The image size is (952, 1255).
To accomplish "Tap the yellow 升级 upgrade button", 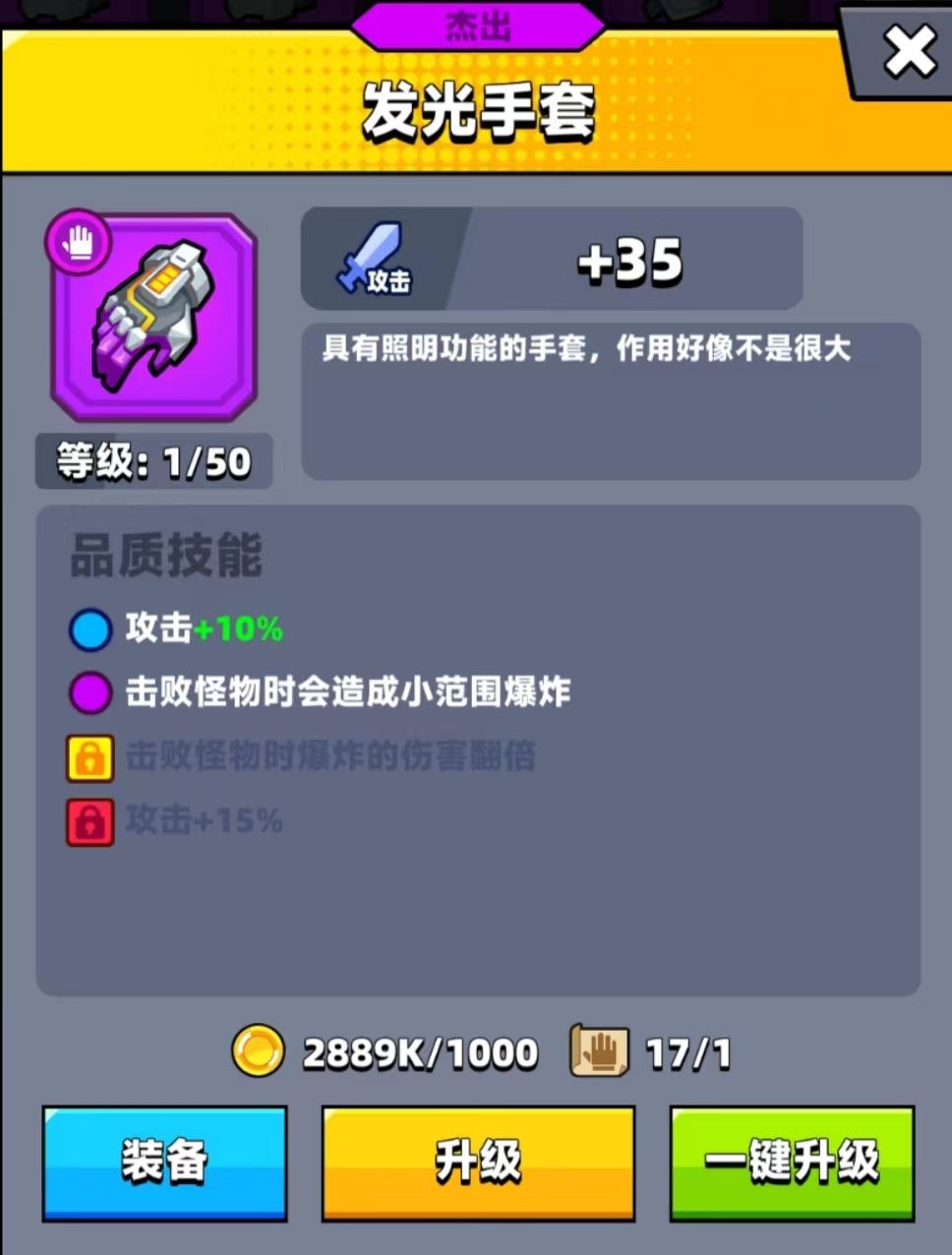I will click(478, 1163).
